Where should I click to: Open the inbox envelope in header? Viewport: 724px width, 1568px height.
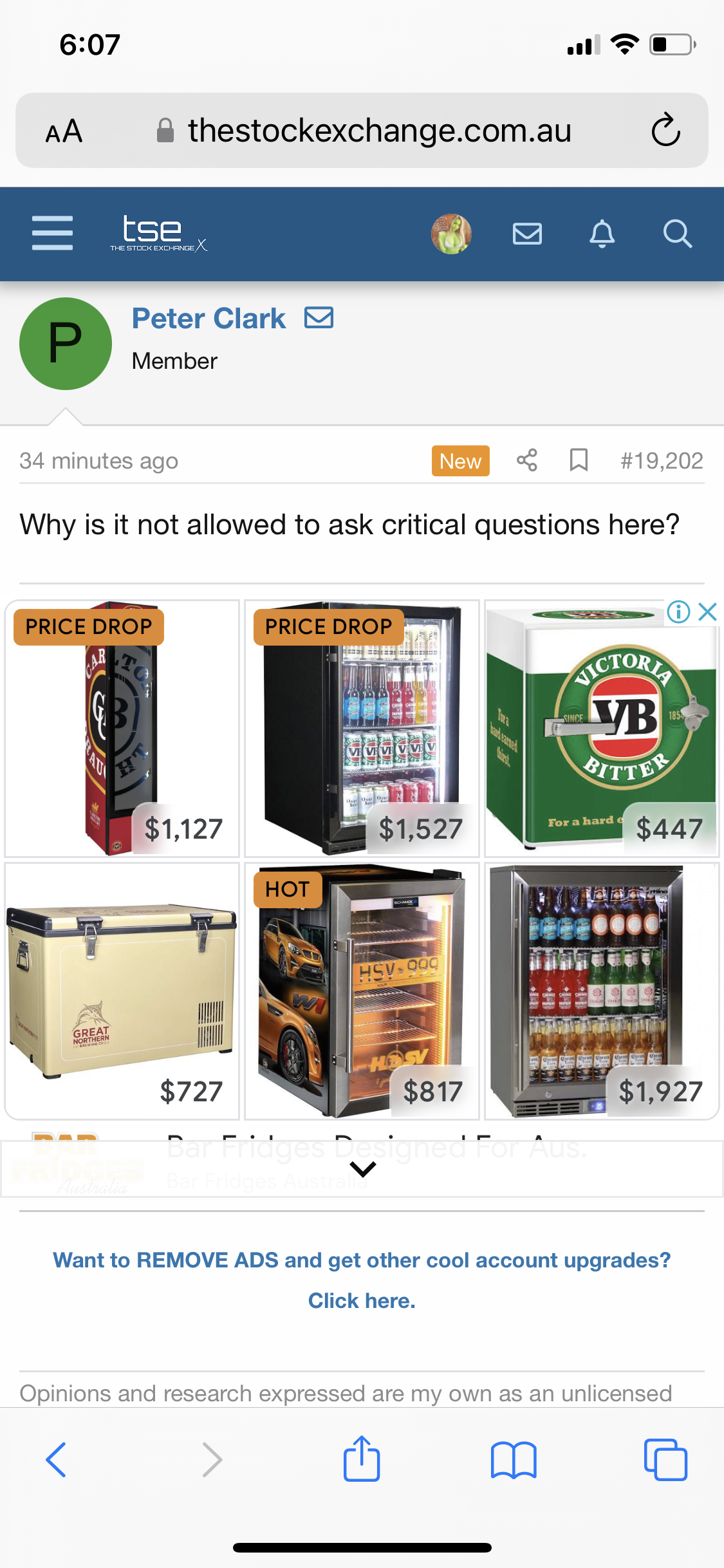tap(527, 234)
